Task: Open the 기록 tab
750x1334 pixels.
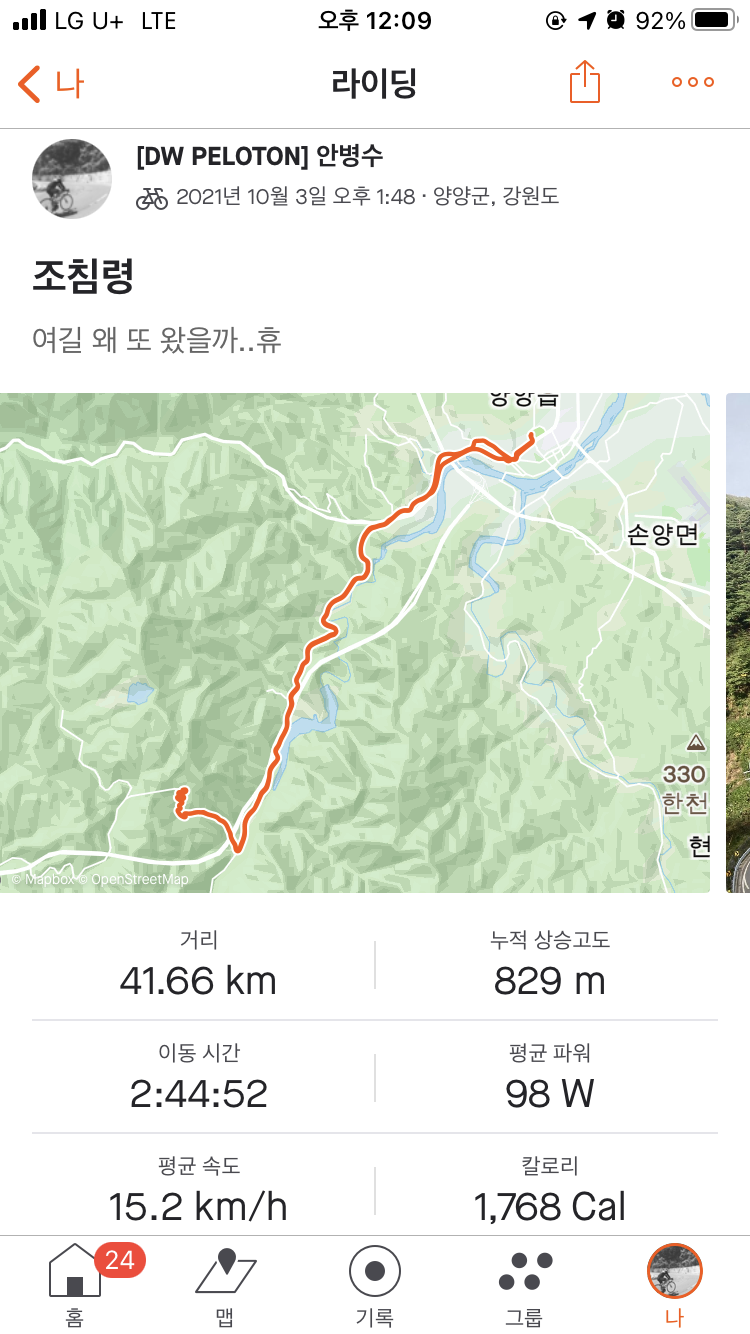Action: [x=375, y=1284]
